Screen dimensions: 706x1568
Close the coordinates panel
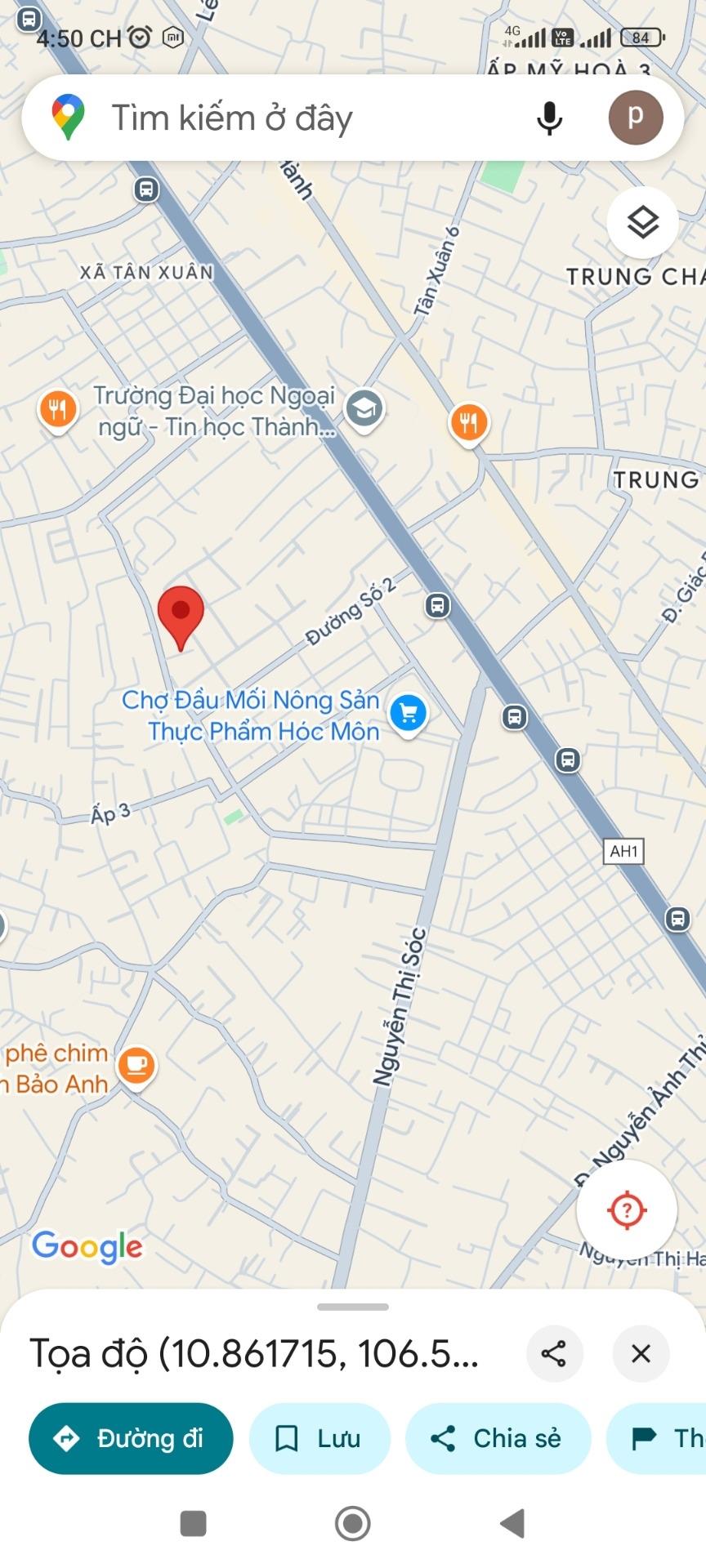click(x=641, y=1353)
